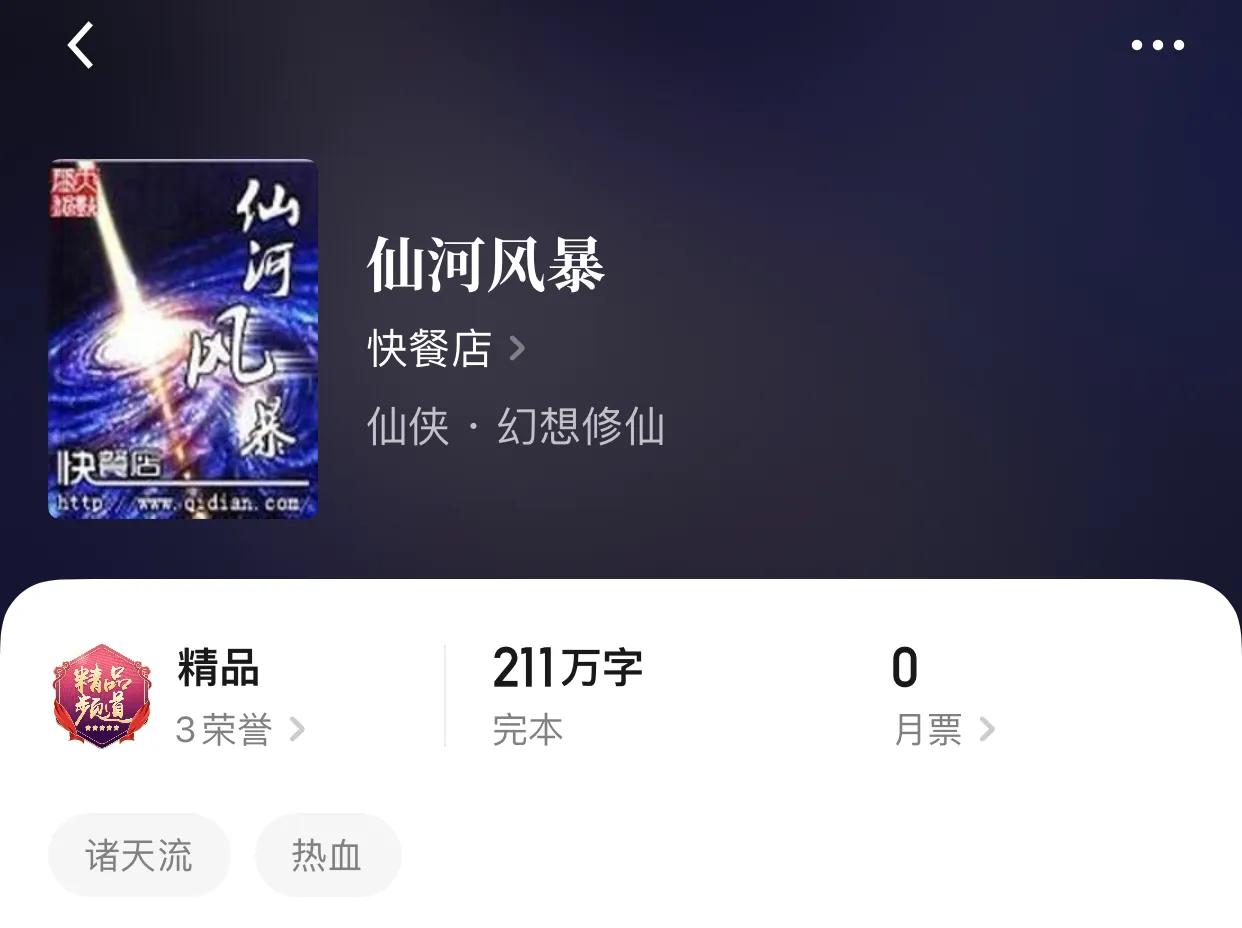Open the three-dot overflow menu
Screen dimensions: 1242x928
click(x=1157, y=45)
